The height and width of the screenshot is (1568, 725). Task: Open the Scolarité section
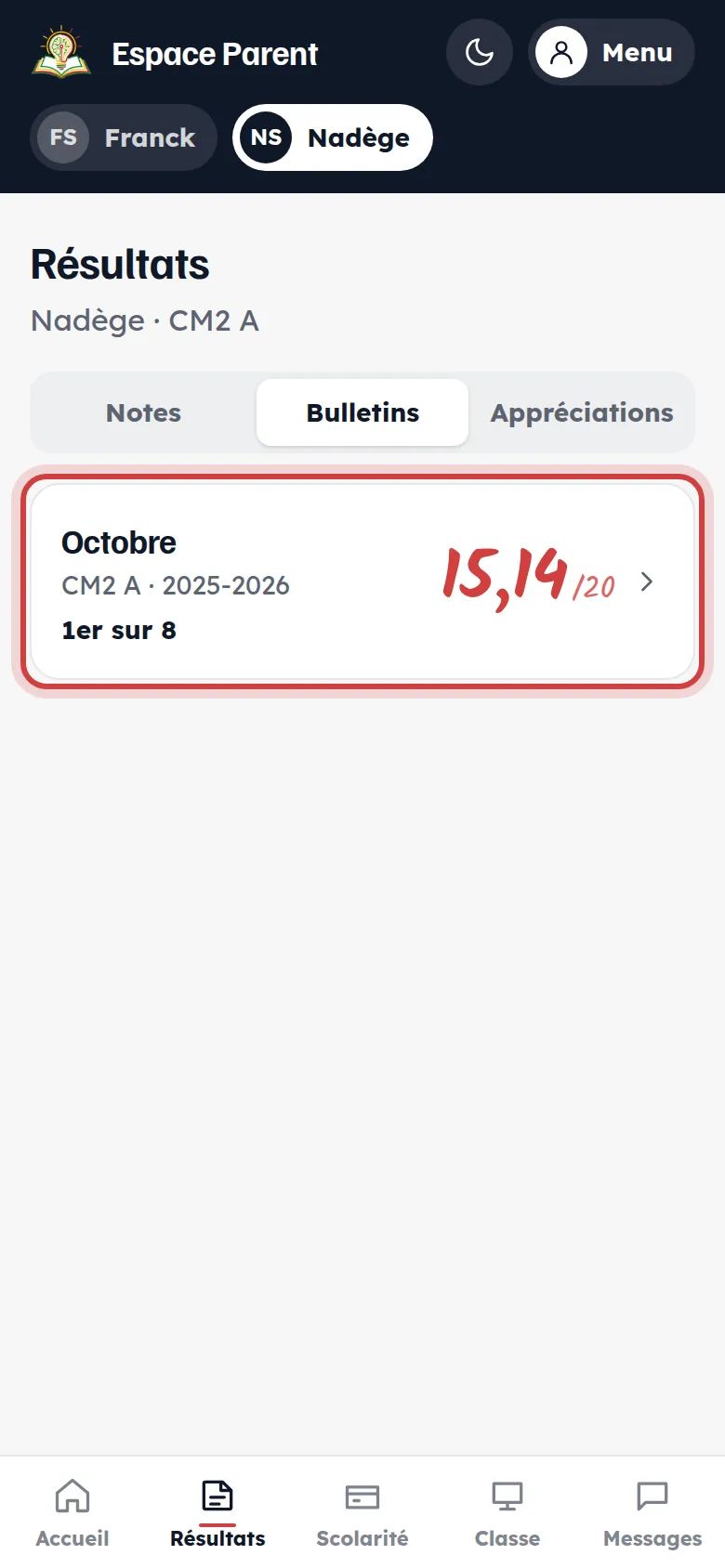[x=362, y=1513]
